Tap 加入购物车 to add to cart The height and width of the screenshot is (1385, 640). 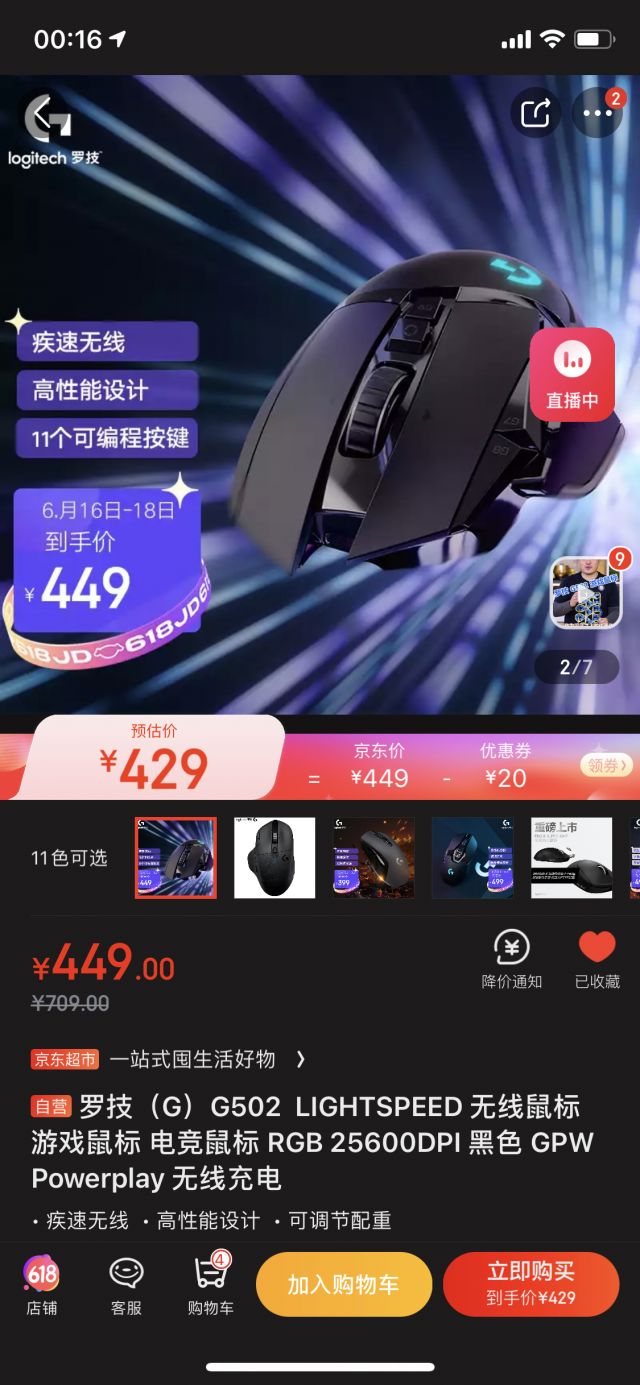344,1284
